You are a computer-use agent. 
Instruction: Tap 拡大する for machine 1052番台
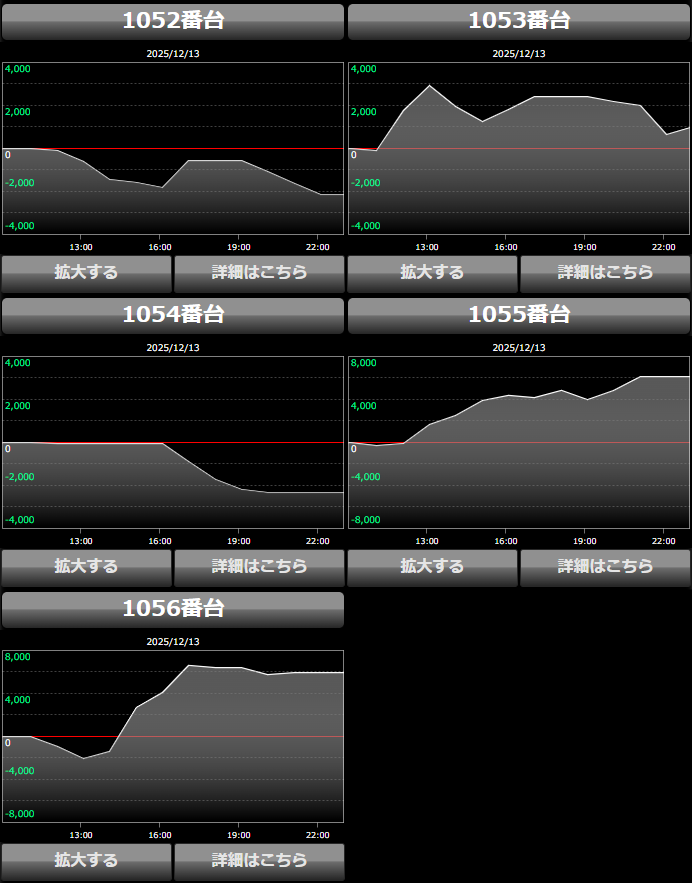[x=86, y=272]
